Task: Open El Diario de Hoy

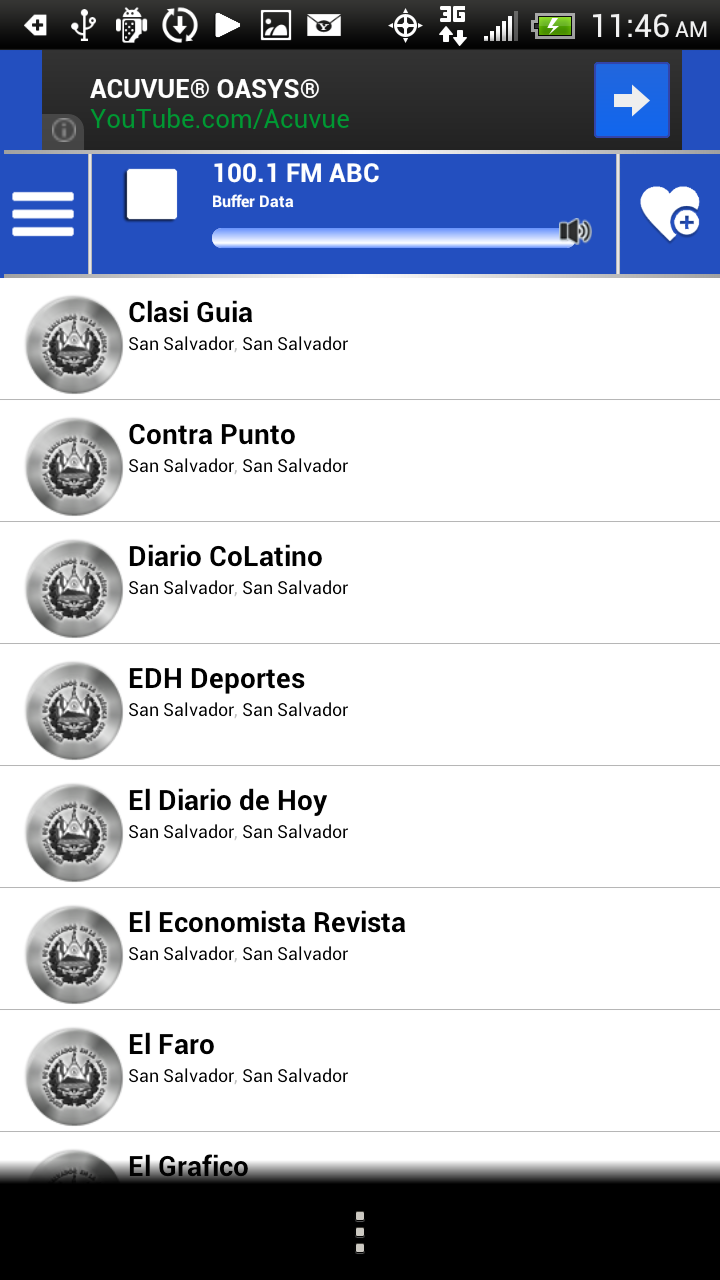Action: [360, 828]
